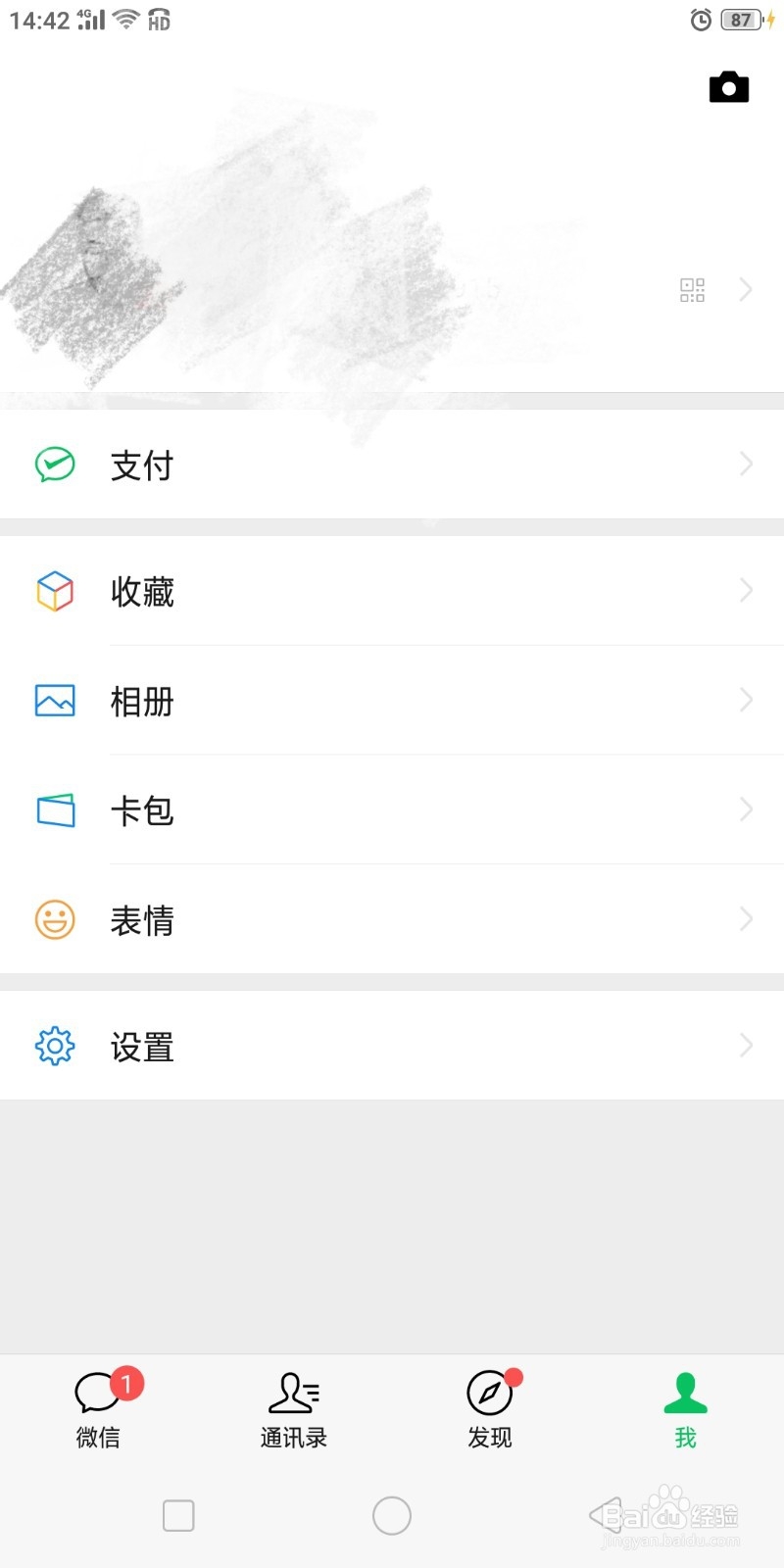Expand the 设置 row chevron
The height and width of the screenshot is (1568, 784).
point(746,1046)
